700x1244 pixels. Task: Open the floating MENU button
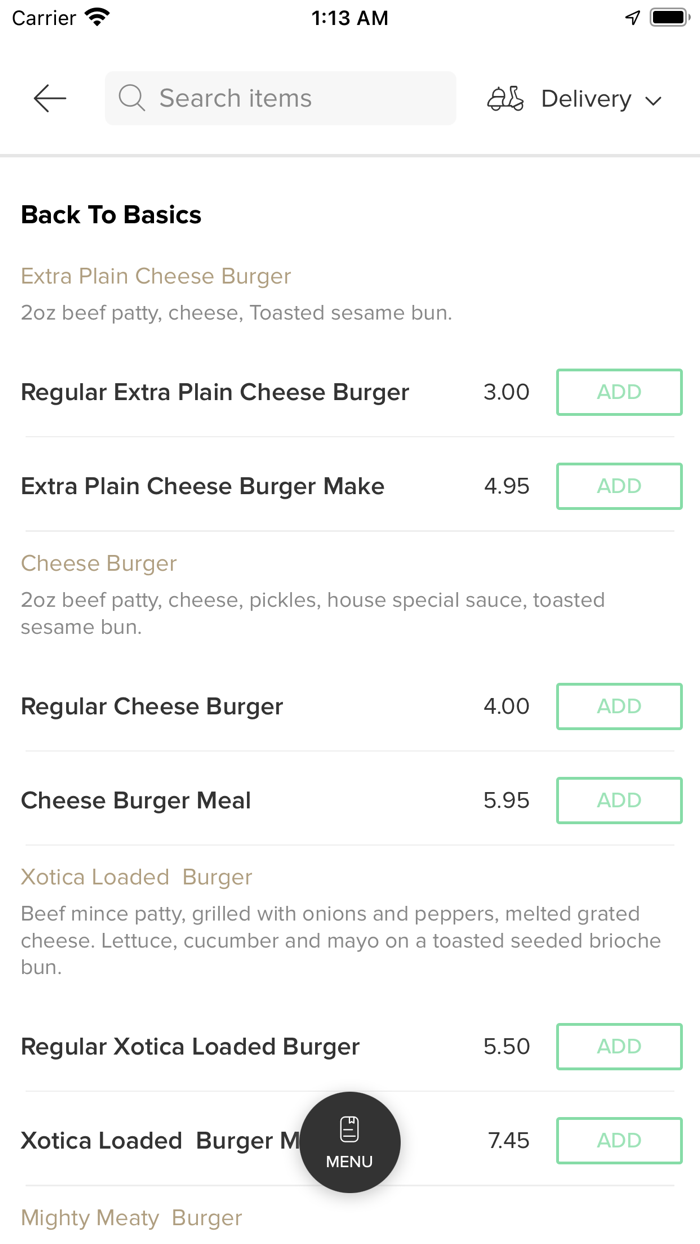click(x=350, y=1142)
